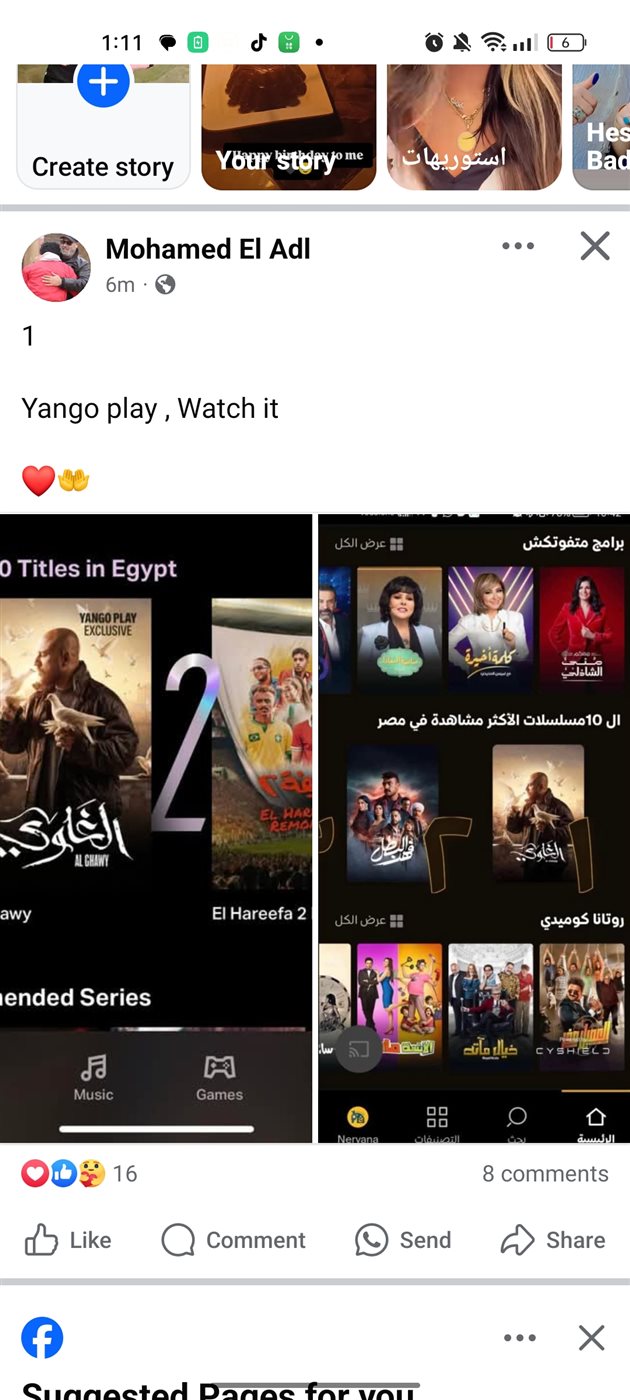
Task: Open the Arabic Yango Play screenshot photo
Action: [474, 828]
